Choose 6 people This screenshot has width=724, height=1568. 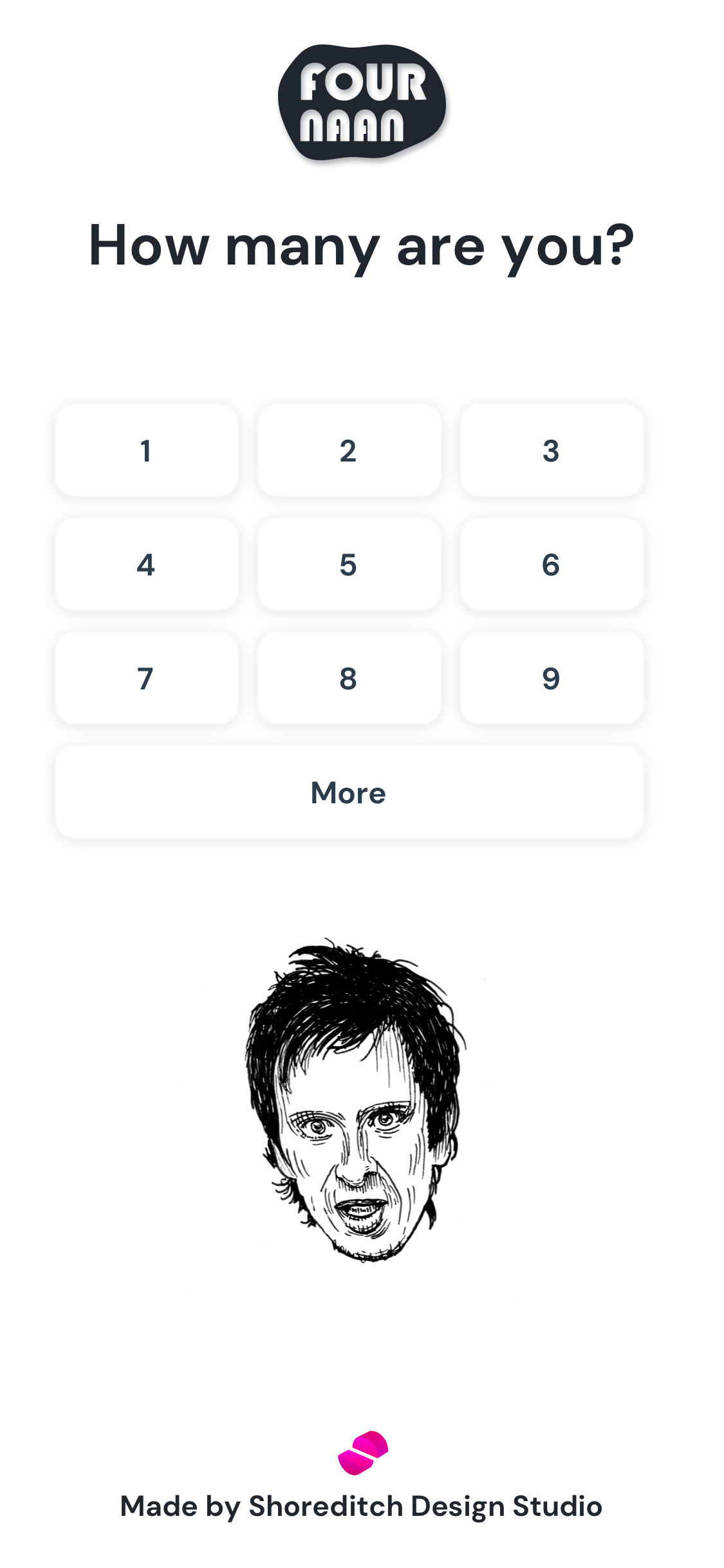[x=552, y=565]
